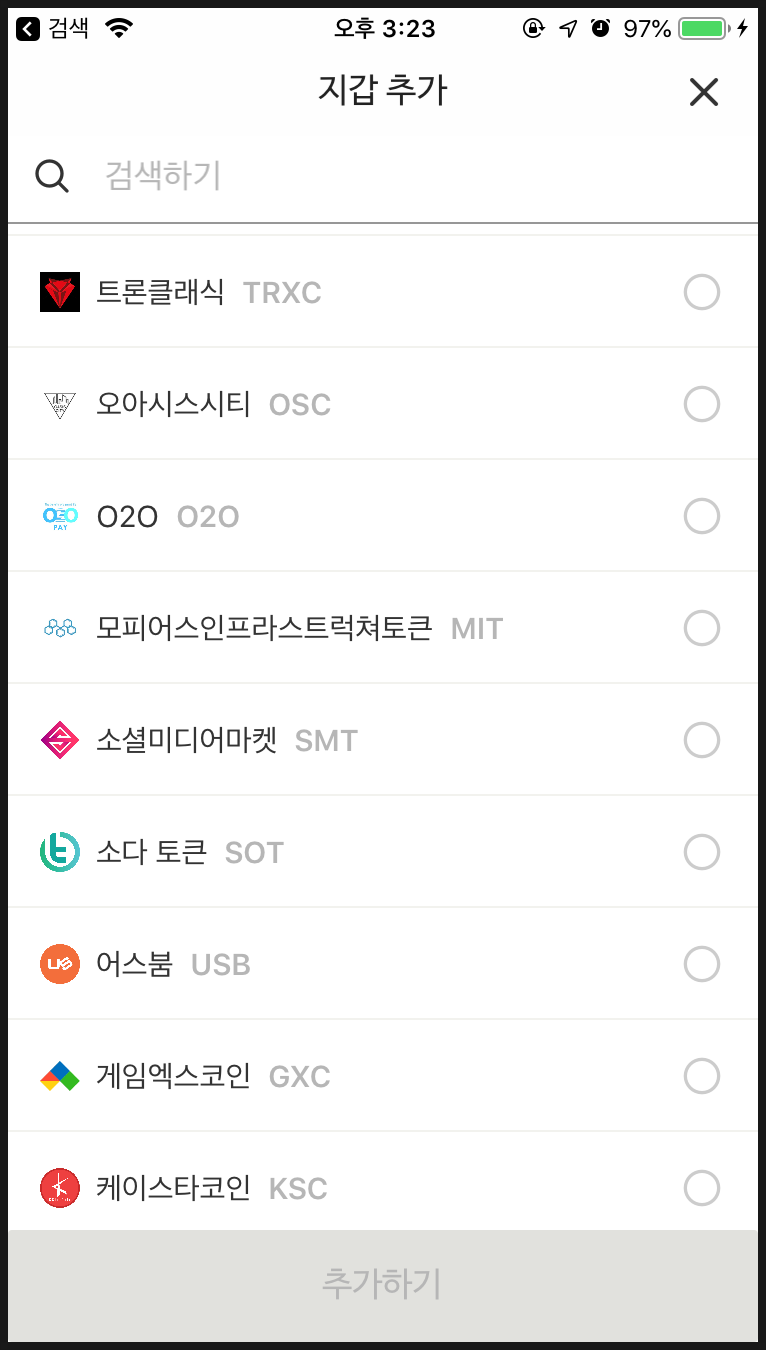Select the 게임엑스코인 GXC diamond logo

(59, 1076)
